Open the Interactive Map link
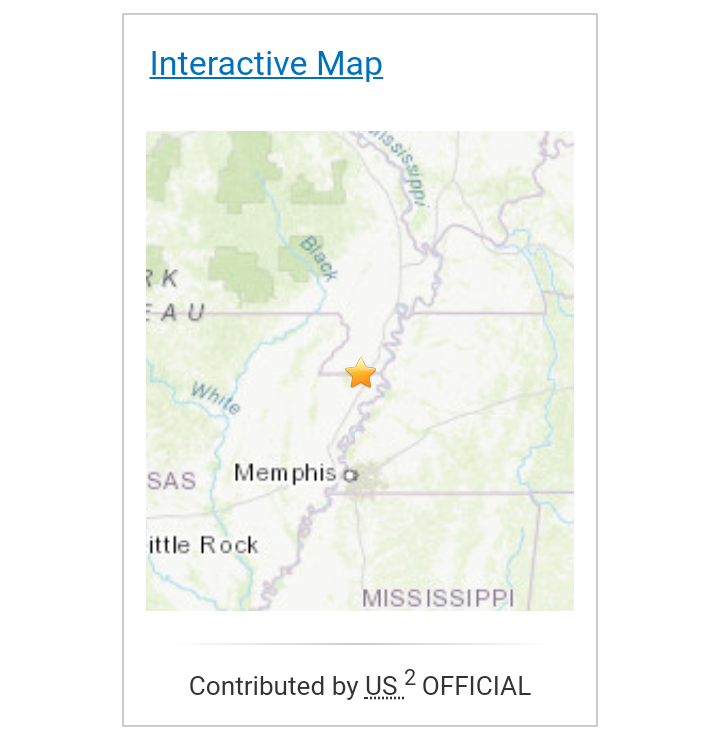The width and height of the screenshot is (720, 730). pos(266,64)
